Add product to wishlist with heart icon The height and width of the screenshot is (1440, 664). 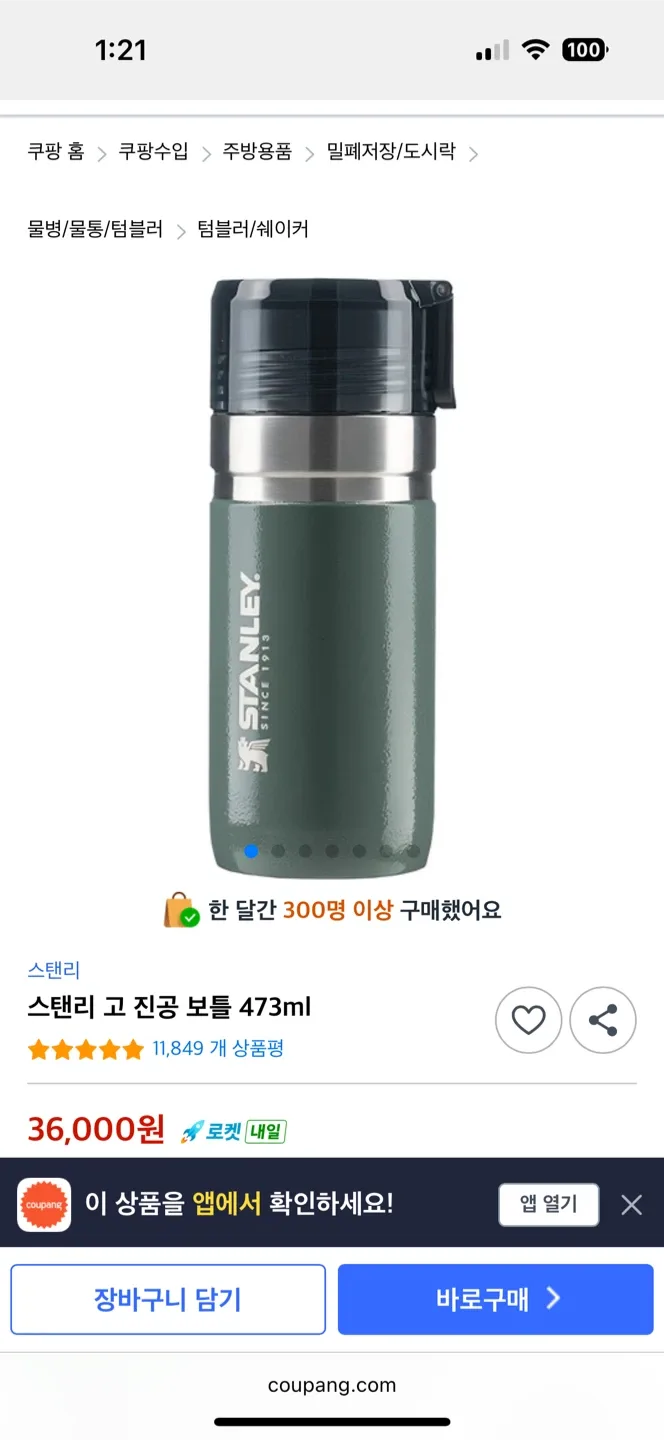(528, 1020)
